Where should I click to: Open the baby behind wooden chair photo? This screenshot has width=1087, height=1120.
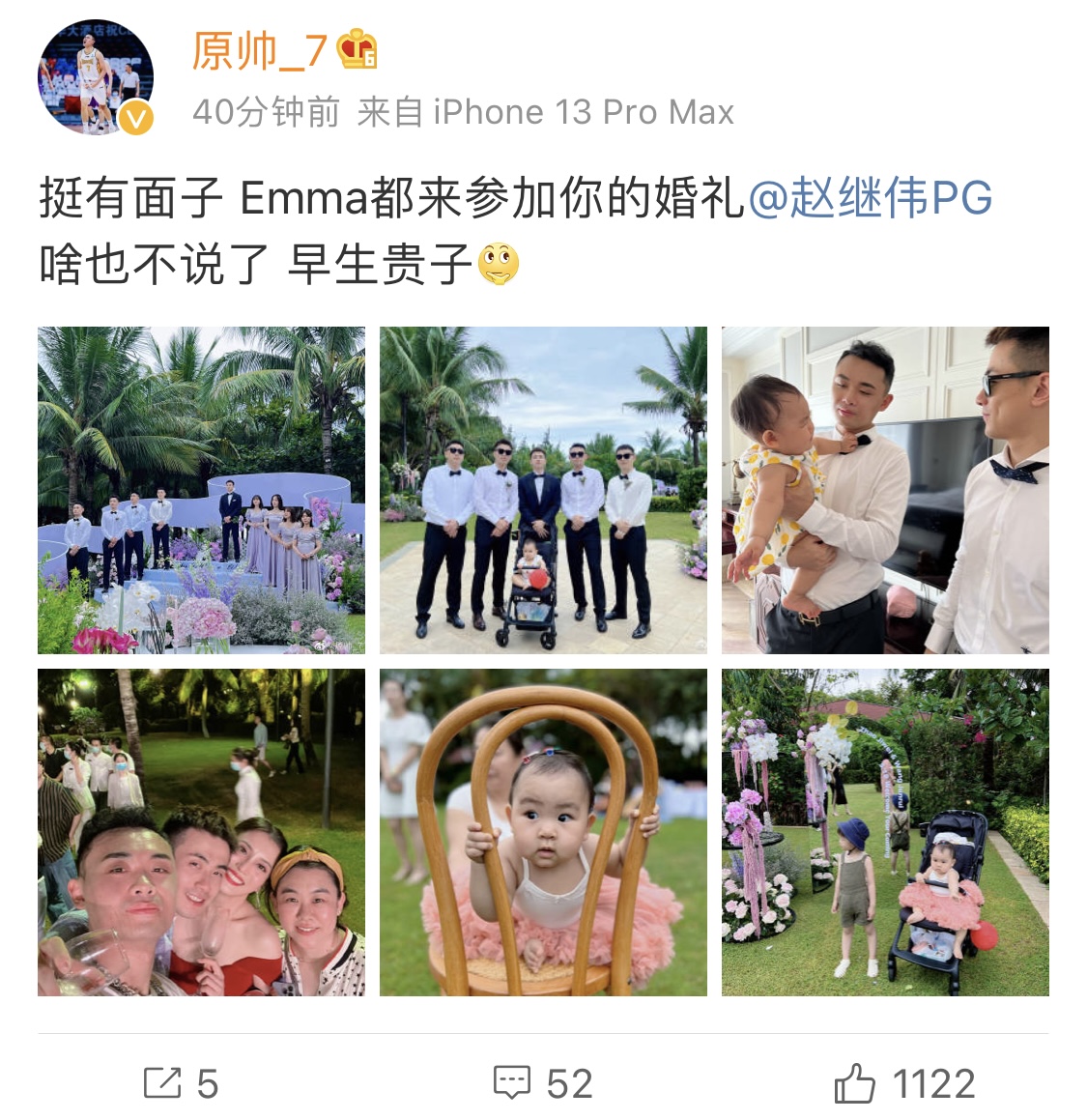coord(543,832)
